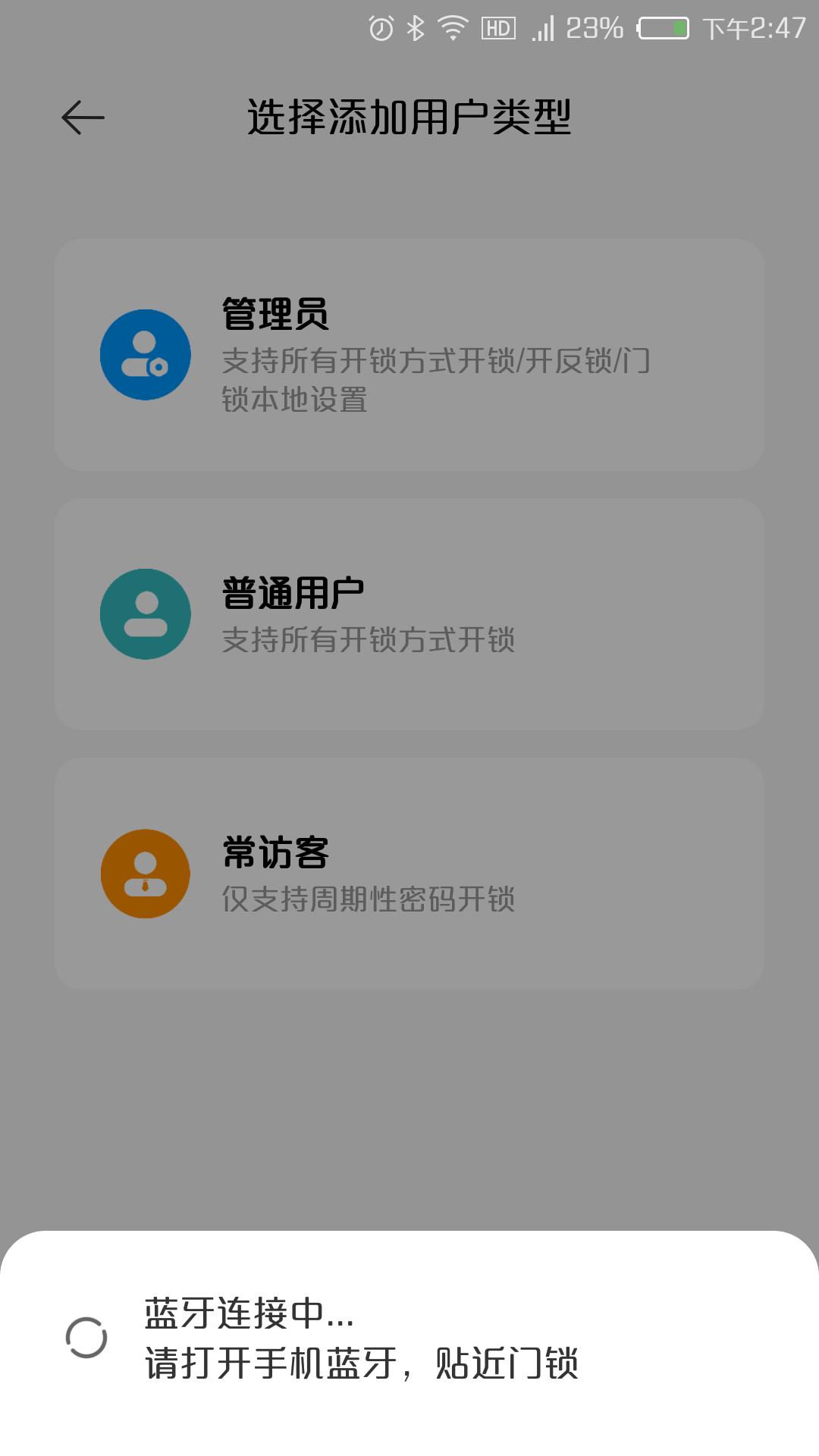Tap the teal 普通用户 user avatar icon
The height and width of the screenshot is (1456, 819).
pos(145,614)
